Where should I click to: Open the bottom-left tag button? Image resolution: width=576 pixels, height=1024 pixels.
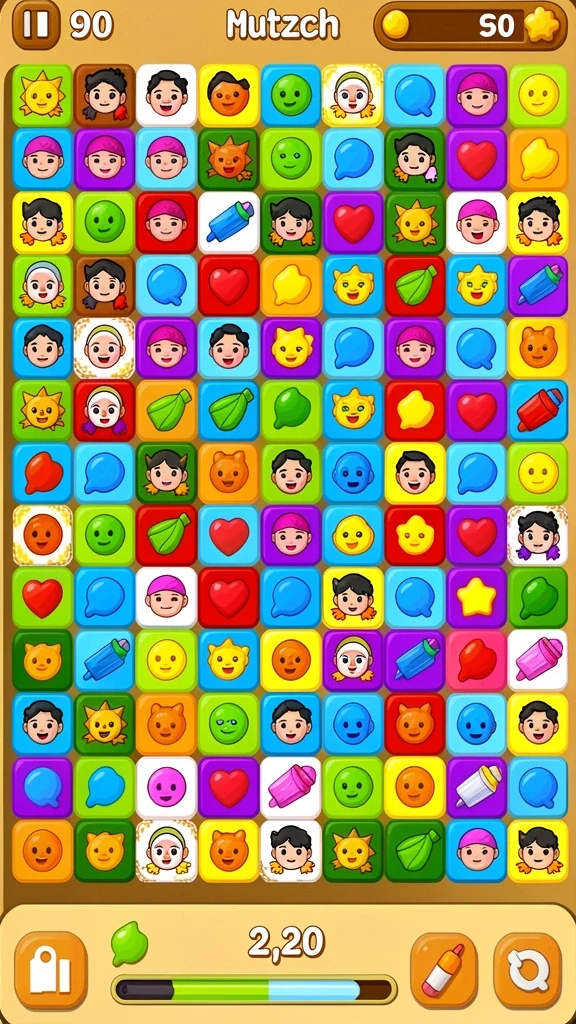51,970
